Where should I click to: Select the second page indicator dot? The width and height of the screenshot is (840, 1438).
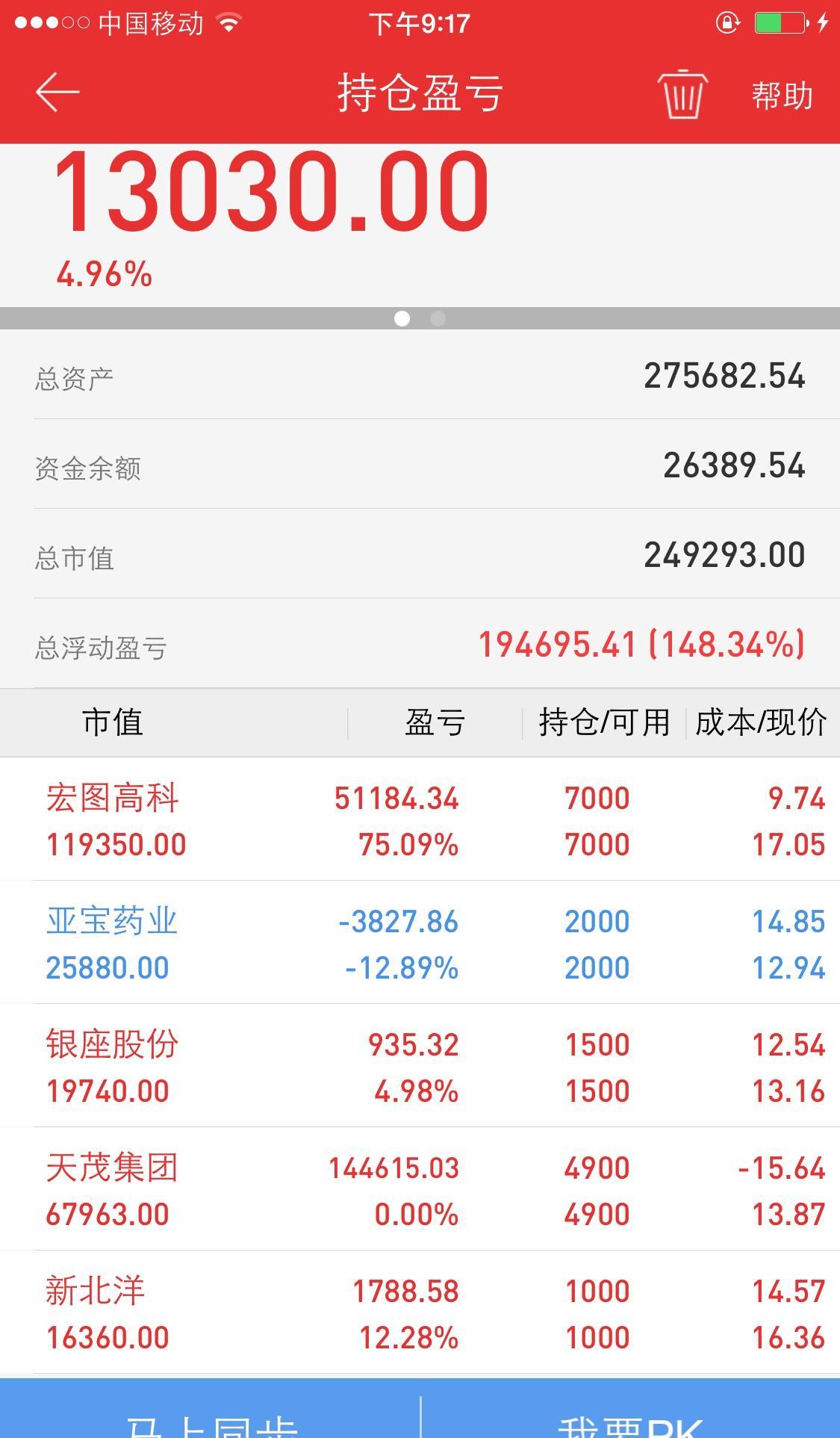[x=437, y=319]
